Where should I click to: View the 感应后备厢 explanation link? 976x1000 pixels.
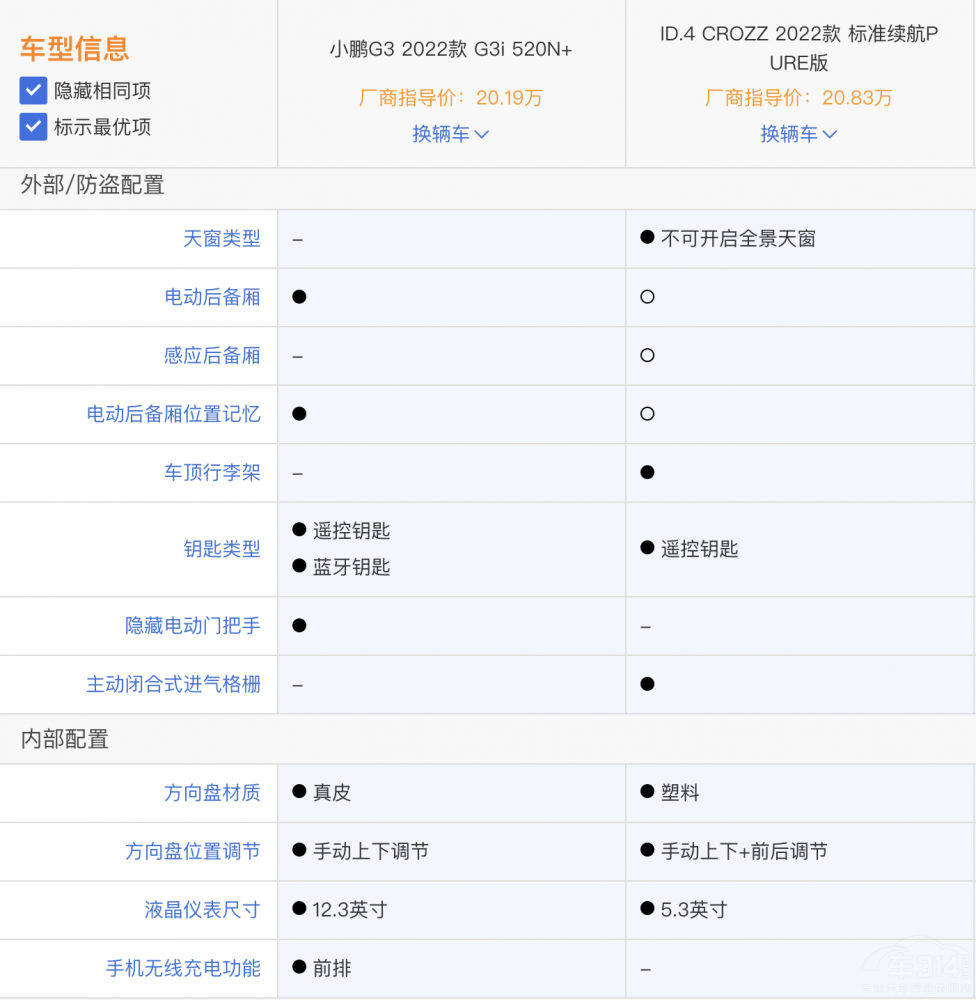212,355
